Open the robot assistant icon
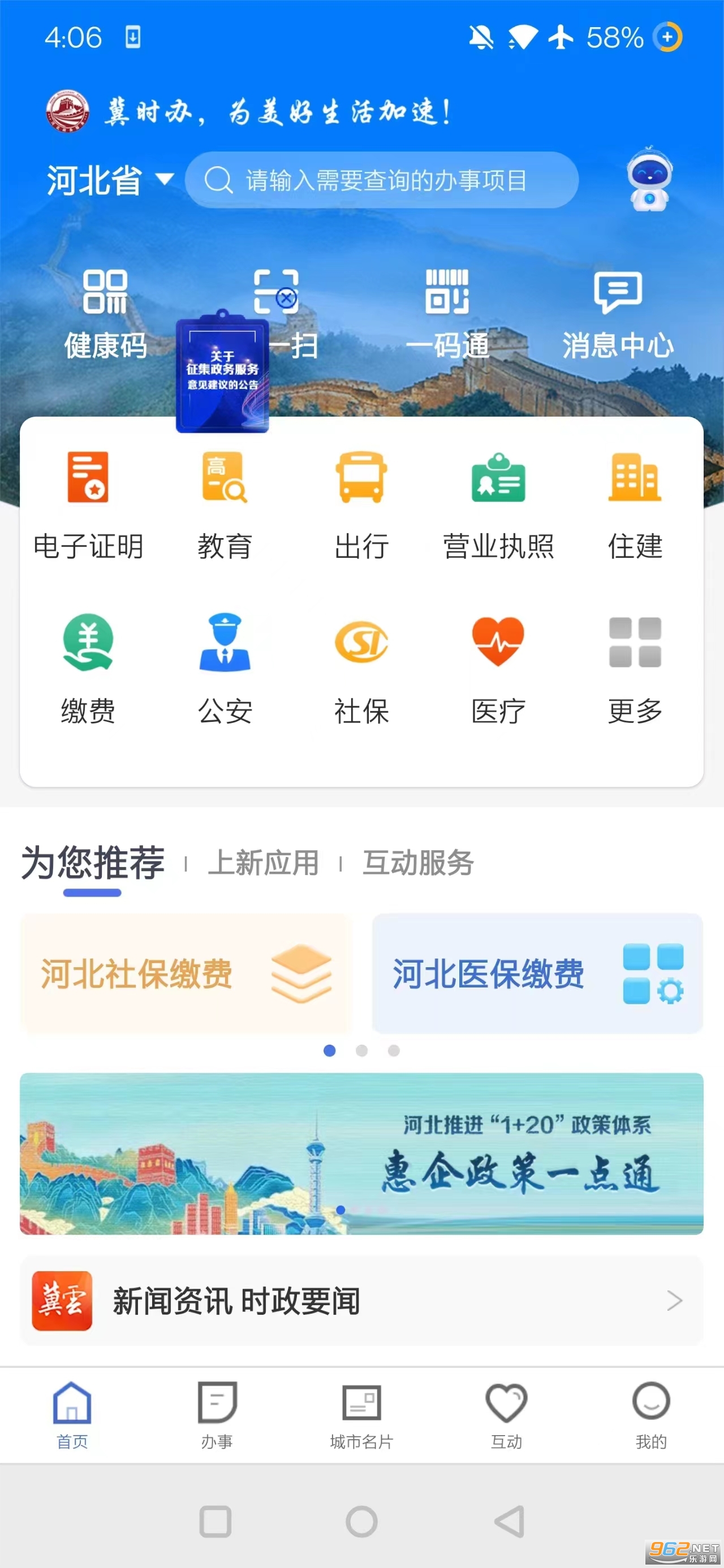The width and height of the screenshot is (724, 1568). (x=649, y=180)
